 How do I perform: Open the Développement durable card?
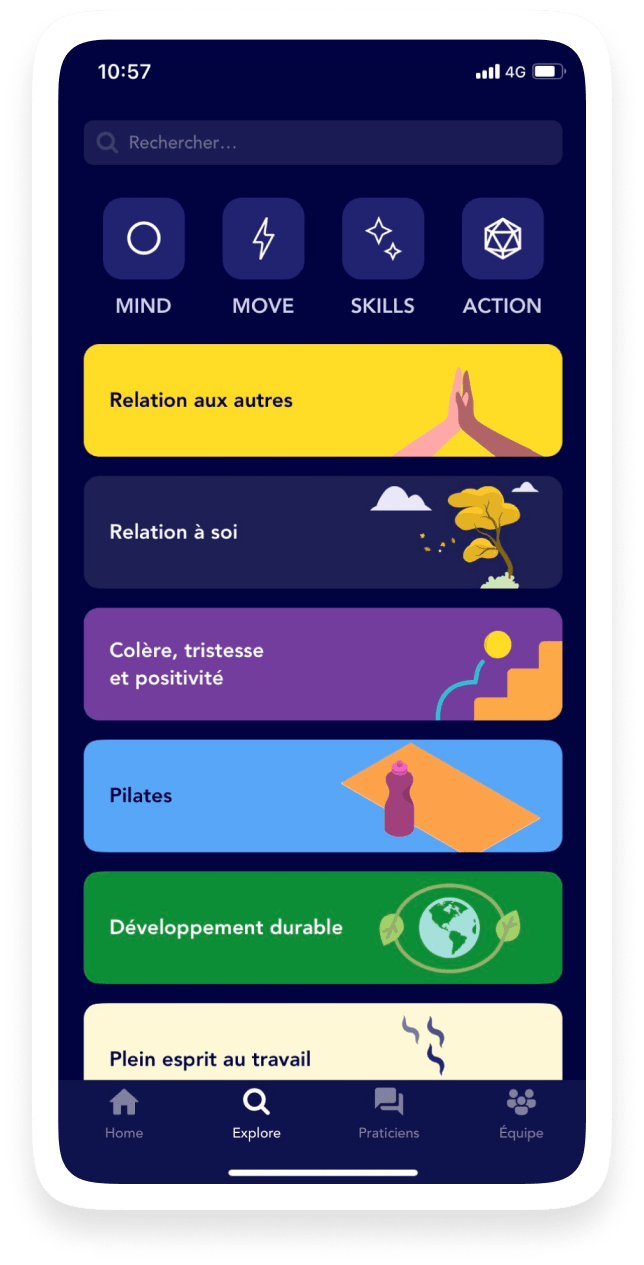(x=322, y=927)
